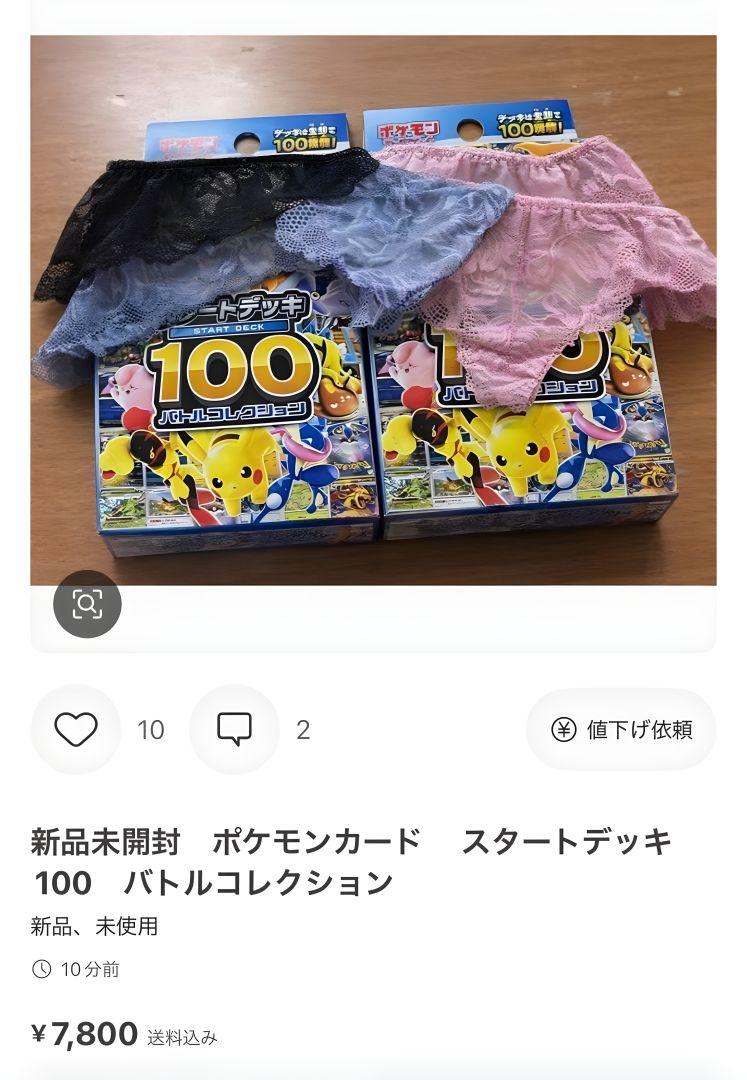Like this Pokemon card listing
The height and width of the screenshot is (1080, 747).
[x=76, y=729]
